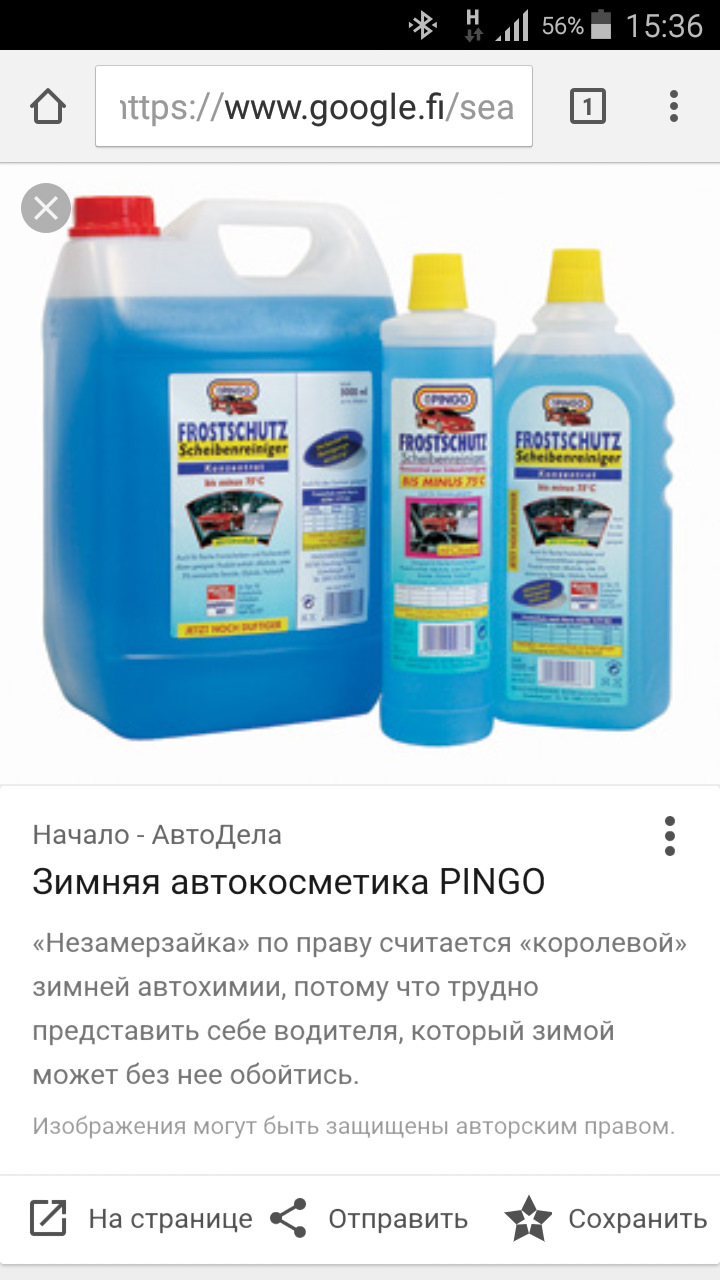
Task: Open the Зимняя автокосметика PINGO title
Action: pos(289,882)
